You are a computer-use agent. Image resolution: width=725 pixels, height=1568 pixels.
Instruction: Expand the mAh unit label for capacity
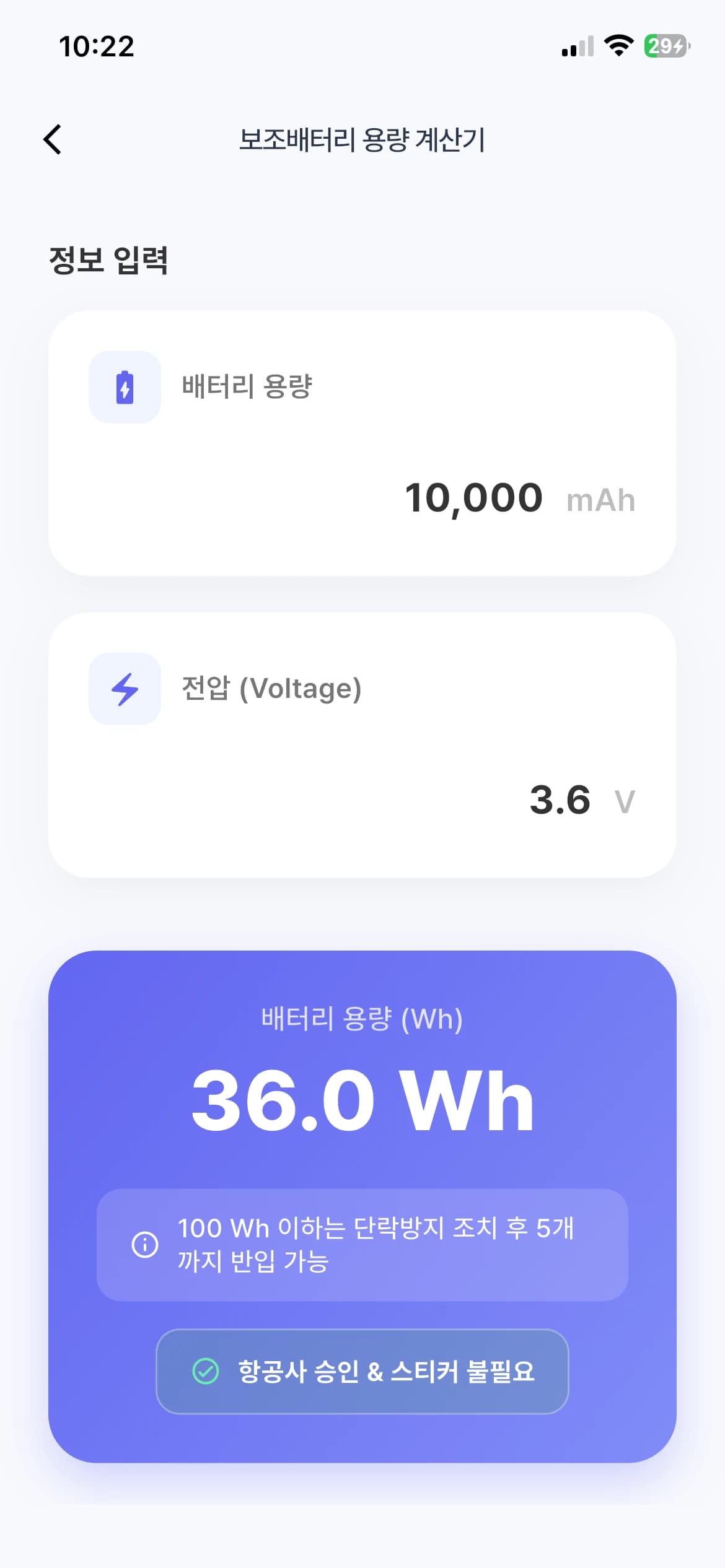coord(601,499)
